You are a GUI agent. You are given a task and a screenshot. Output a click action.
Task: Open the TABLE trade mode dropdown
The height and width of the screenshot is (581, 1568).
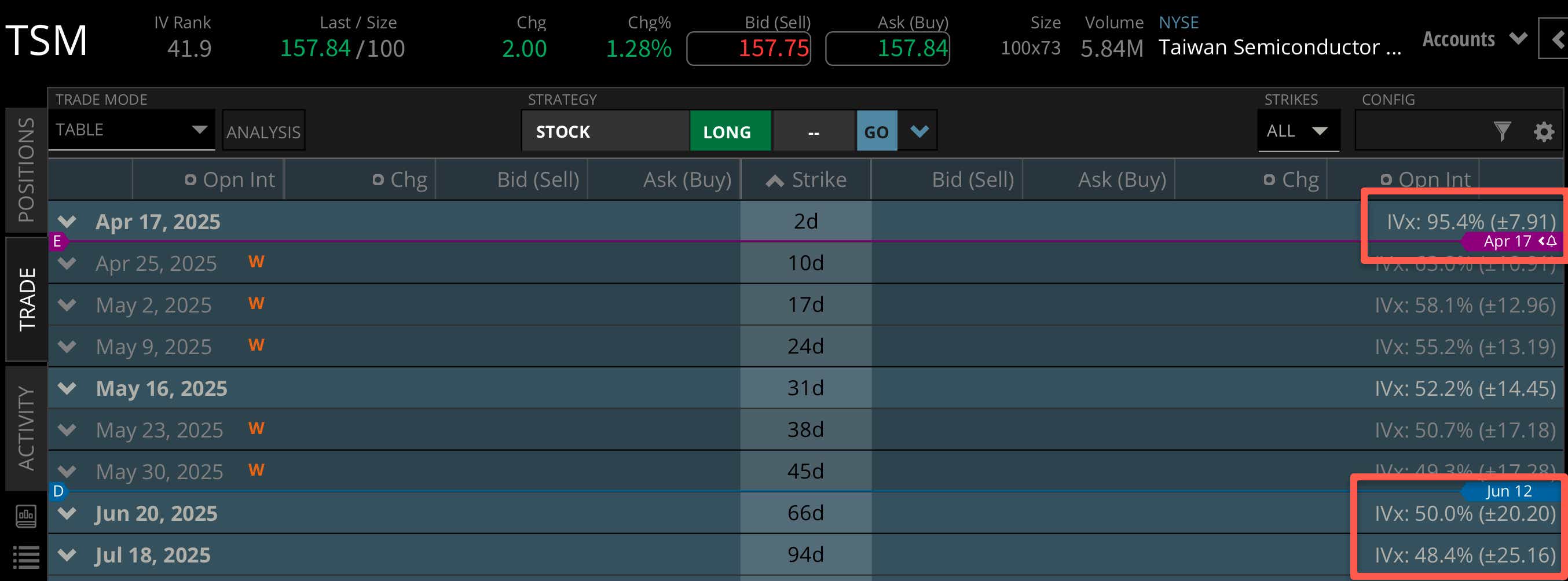pyautogui.click(x=131, y=130)
